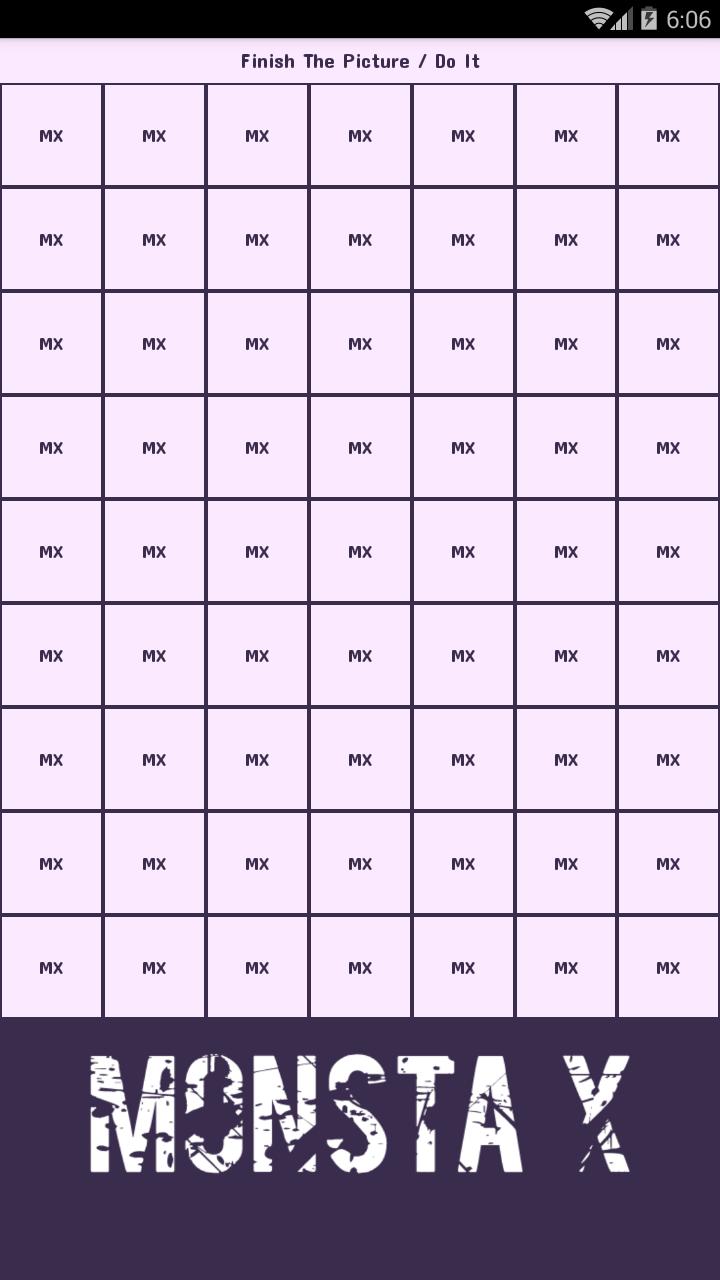Tap the MX tile at the grid's exact center
This screenshot has height=1280, width=720.
(x=360, y=551)
